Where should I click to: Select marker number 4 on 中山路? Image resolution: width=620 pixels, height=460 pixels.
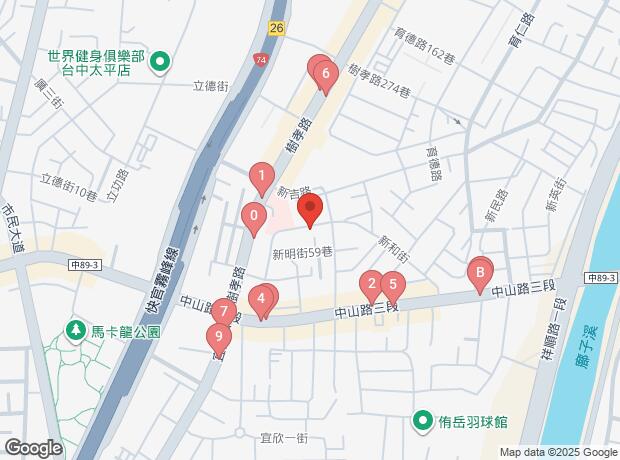click(262, 299)
